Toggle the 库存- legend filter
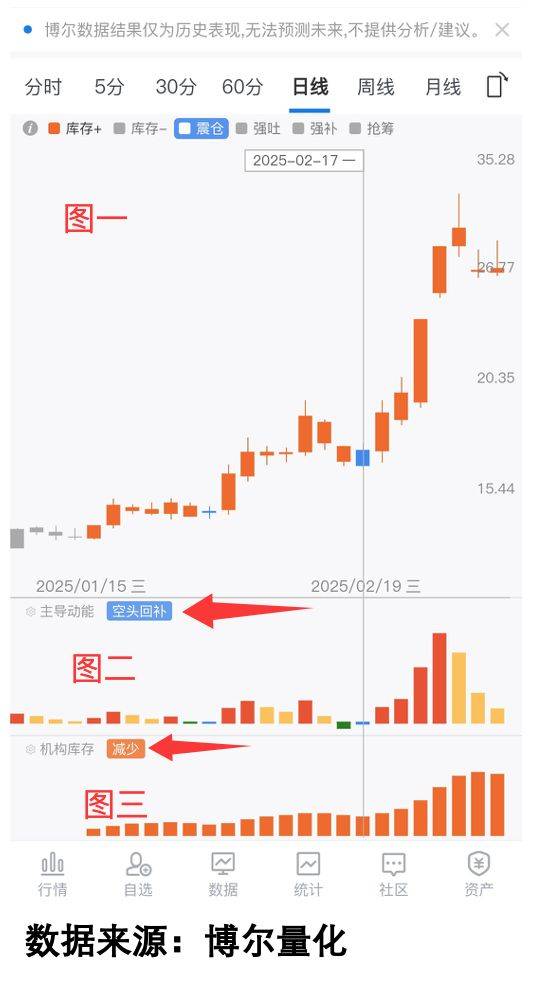 (x=140, y=129)
